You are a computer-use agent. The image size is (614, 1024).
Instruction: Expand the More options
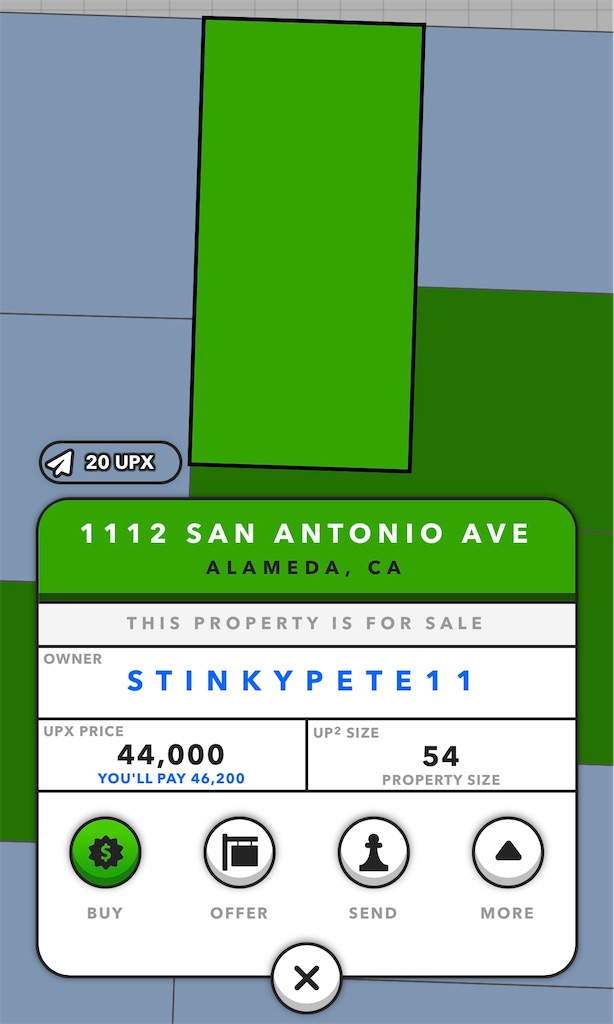508,852
